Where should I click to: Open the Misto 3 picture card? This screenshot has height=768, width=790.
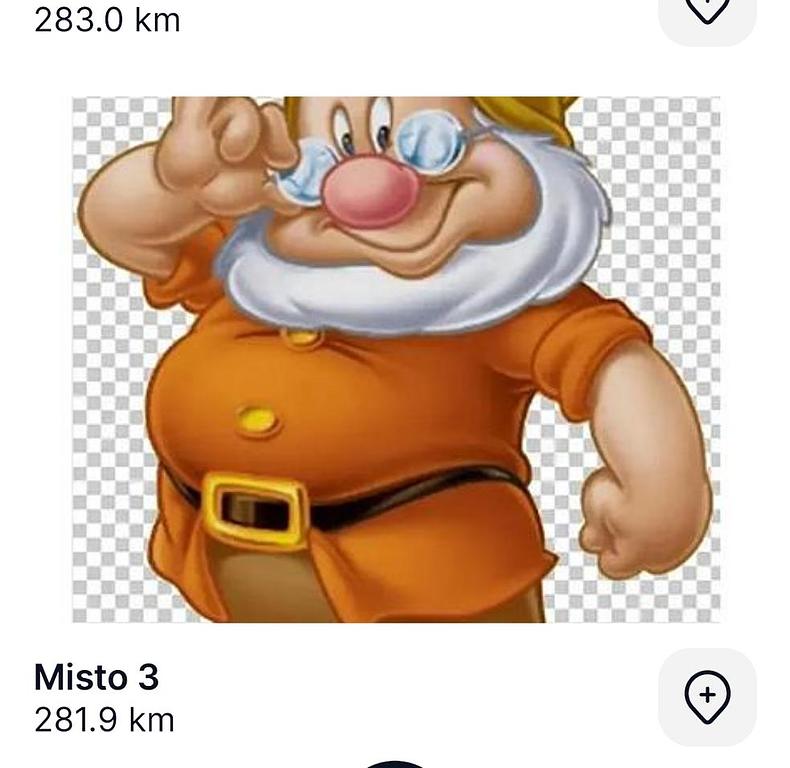[395, 360]
